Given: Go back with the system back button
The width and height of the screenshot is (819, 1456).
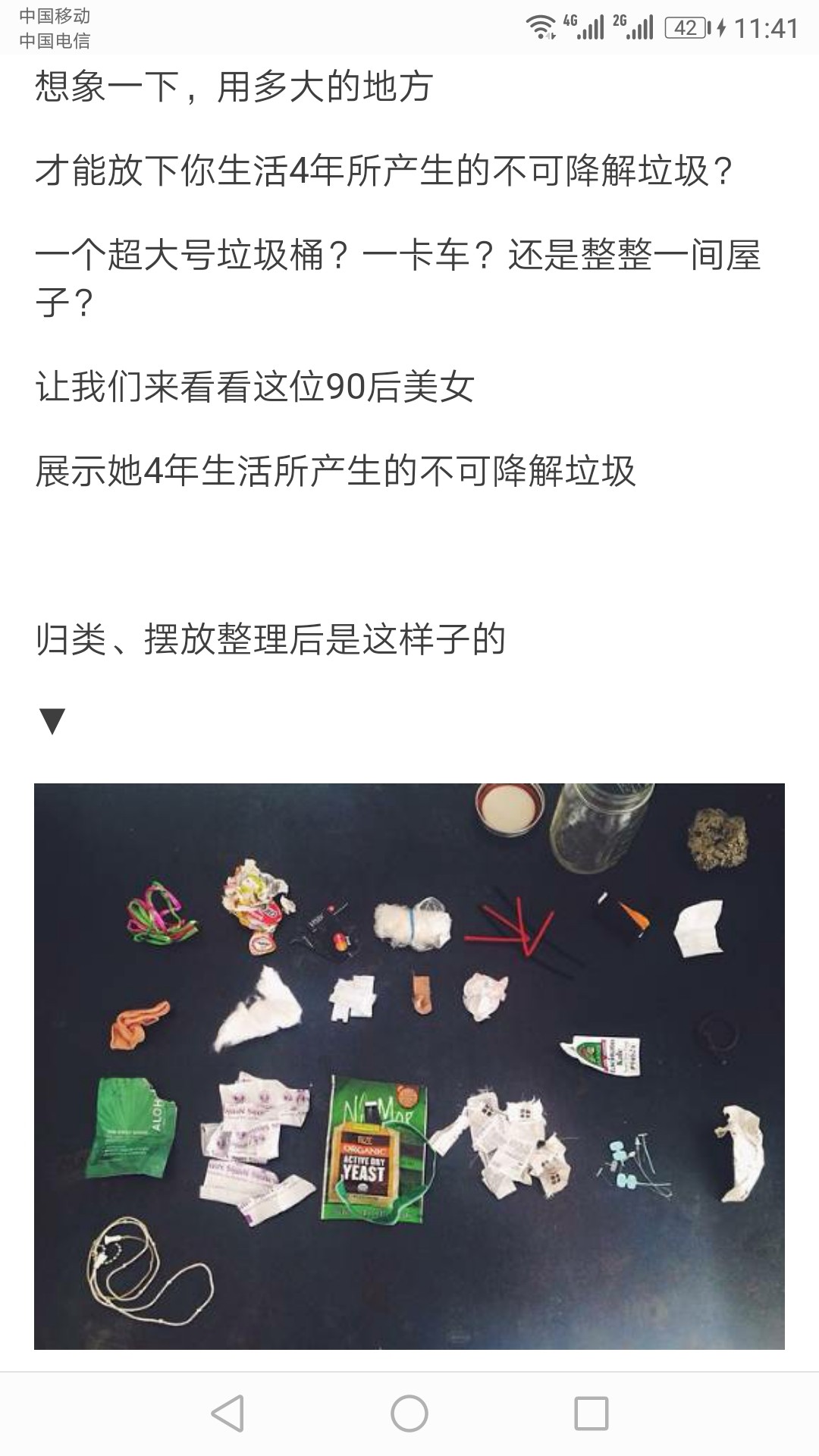Looking at the screenshot, I should click(227, 1414).
